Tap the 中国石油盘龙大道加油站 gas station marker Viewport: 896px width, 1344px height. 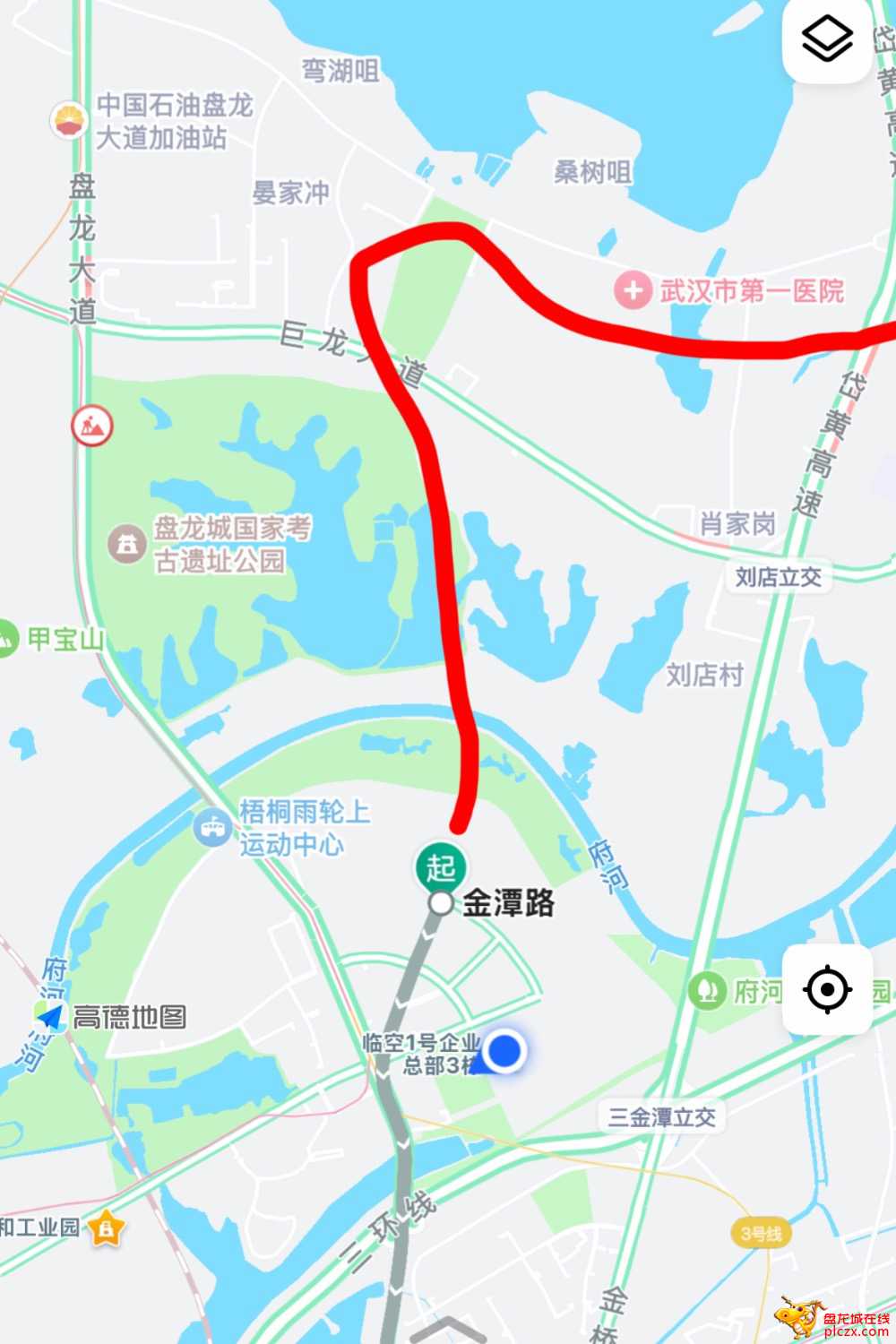coord(69,121)
